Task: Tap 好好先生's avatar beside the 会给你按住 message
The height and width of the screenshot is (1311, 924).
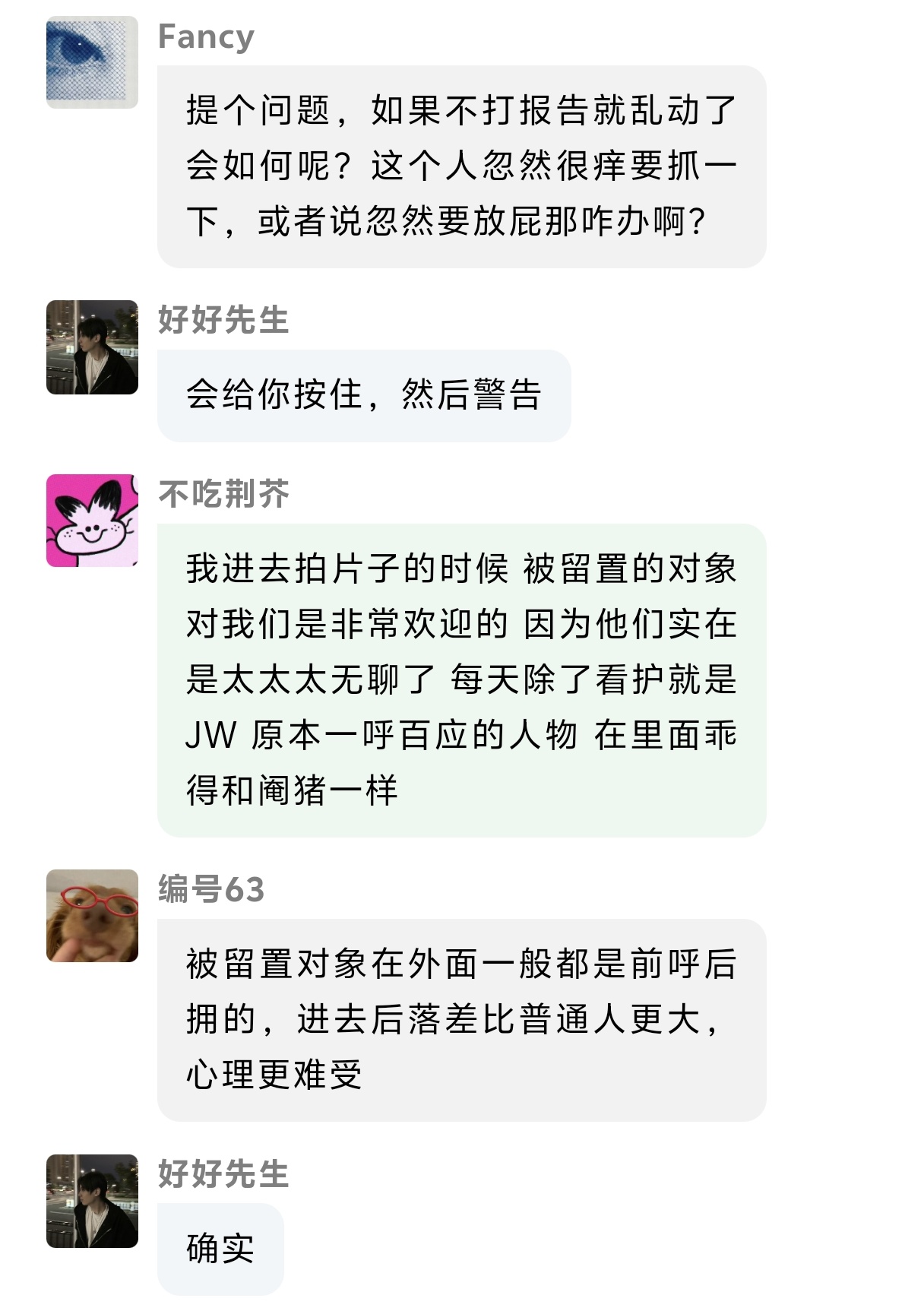Action: pos(92,347)
